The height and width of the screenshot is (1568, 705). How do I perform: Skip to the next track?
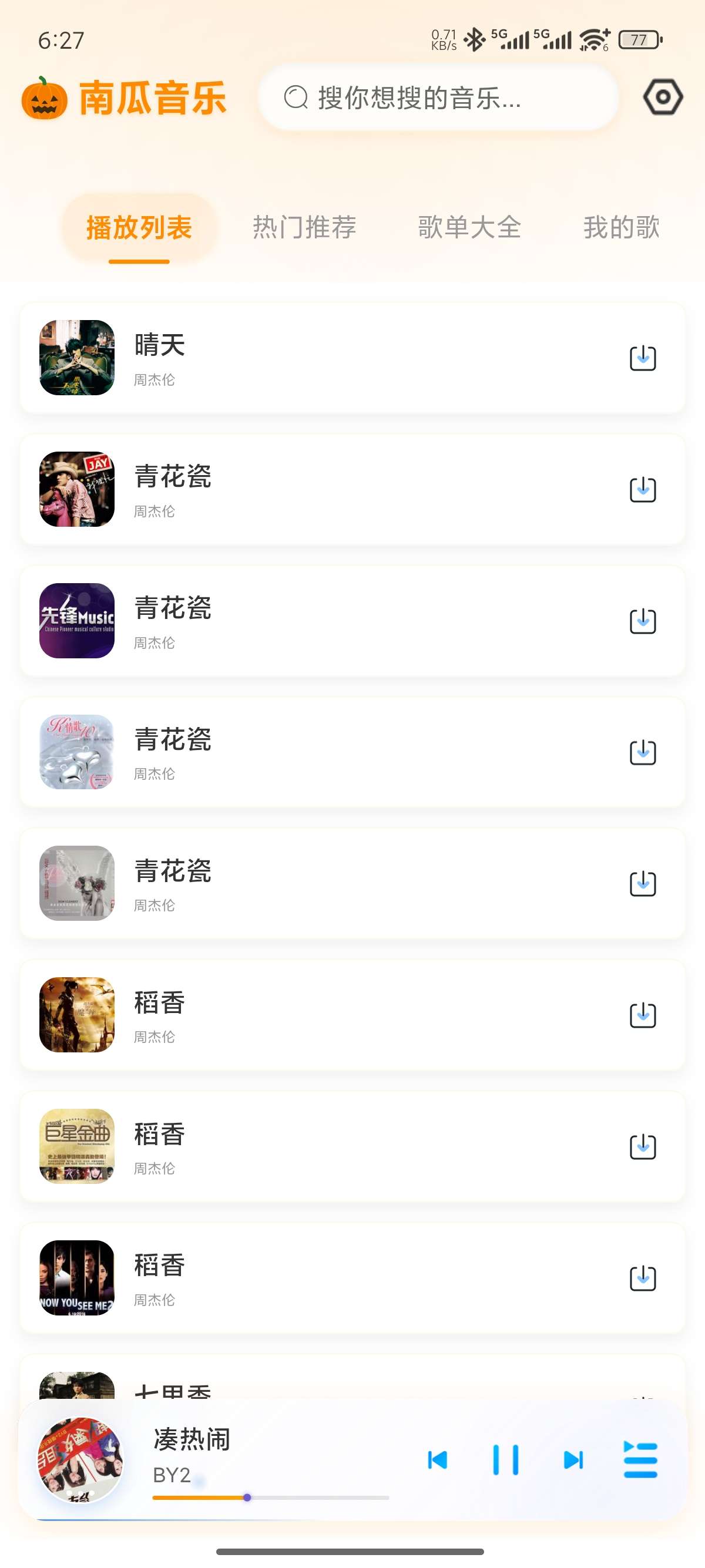[573, 1460]
